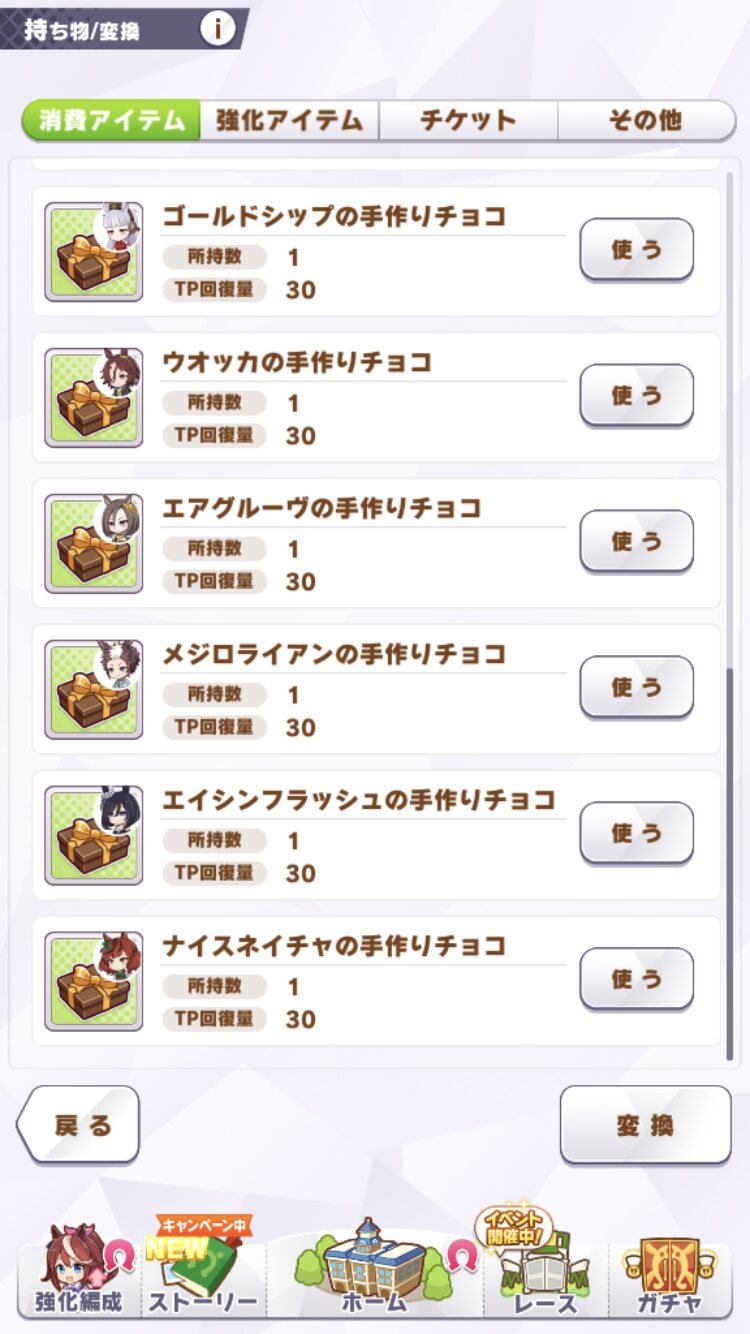Open the ストーリー section
The height and width of the screenshot is (1334, 750).
point(203,1270)
